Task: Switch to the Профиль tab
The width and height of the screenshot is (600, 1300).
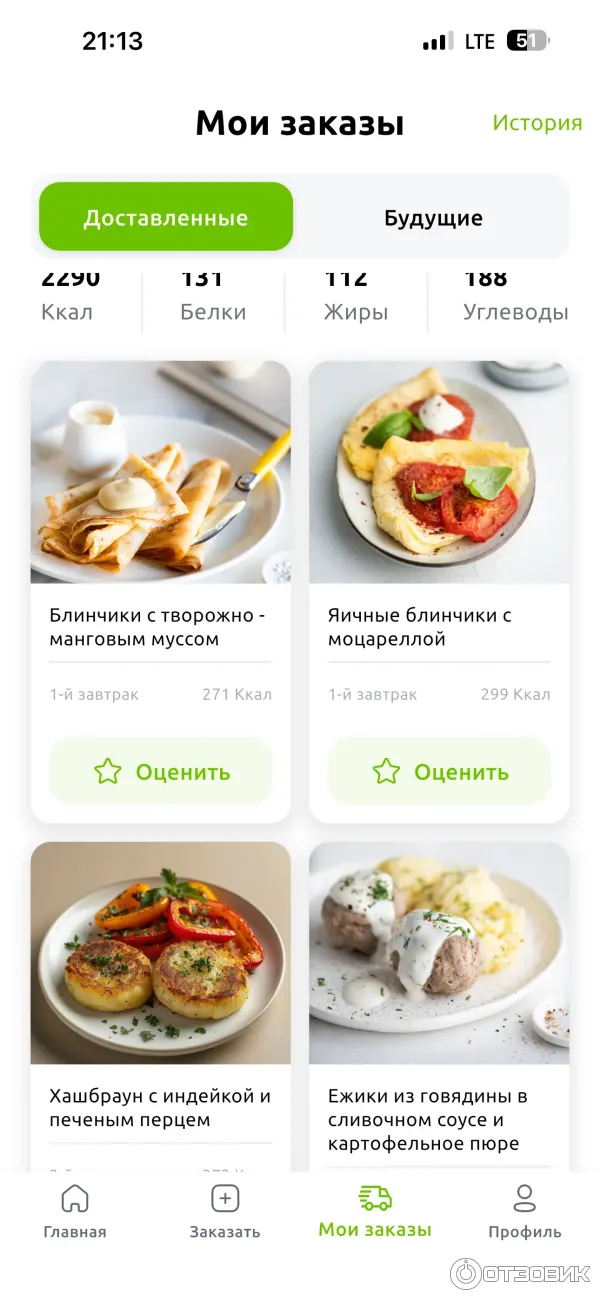Action: [525, 1211]
